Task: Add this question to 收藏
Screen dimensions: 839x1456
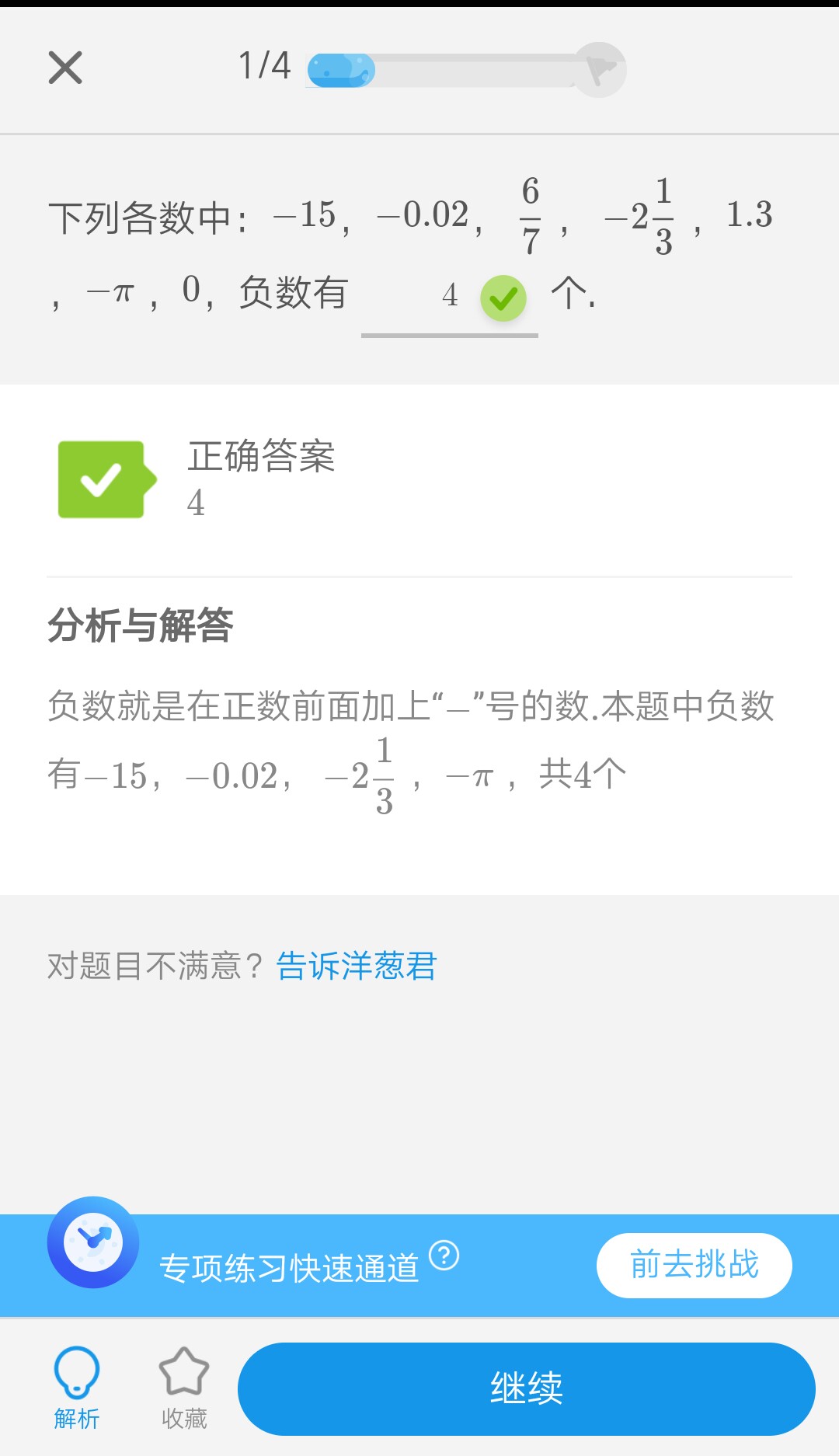Action: point(184,1388)
